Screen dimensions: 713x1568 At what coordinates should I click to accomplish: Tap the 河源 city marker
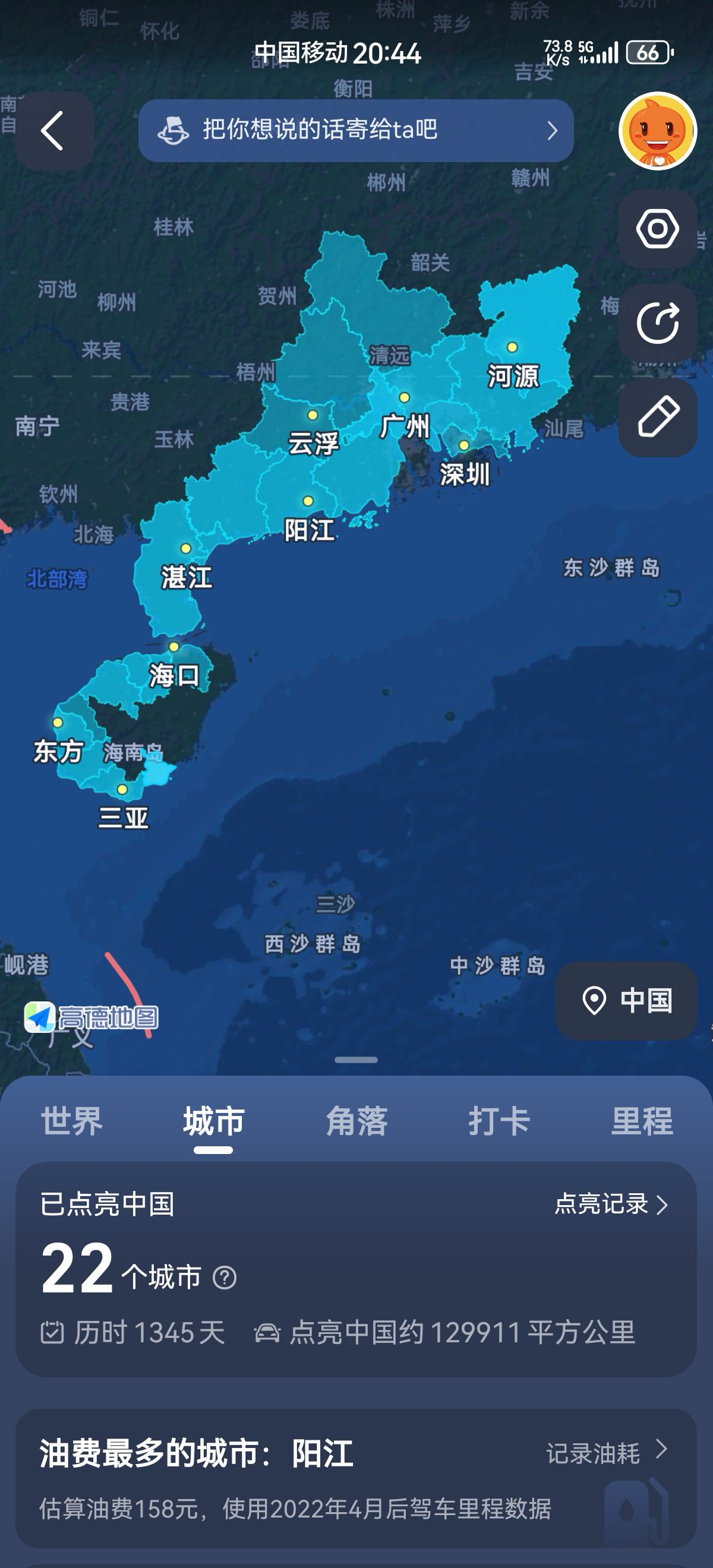coord(512,347)
